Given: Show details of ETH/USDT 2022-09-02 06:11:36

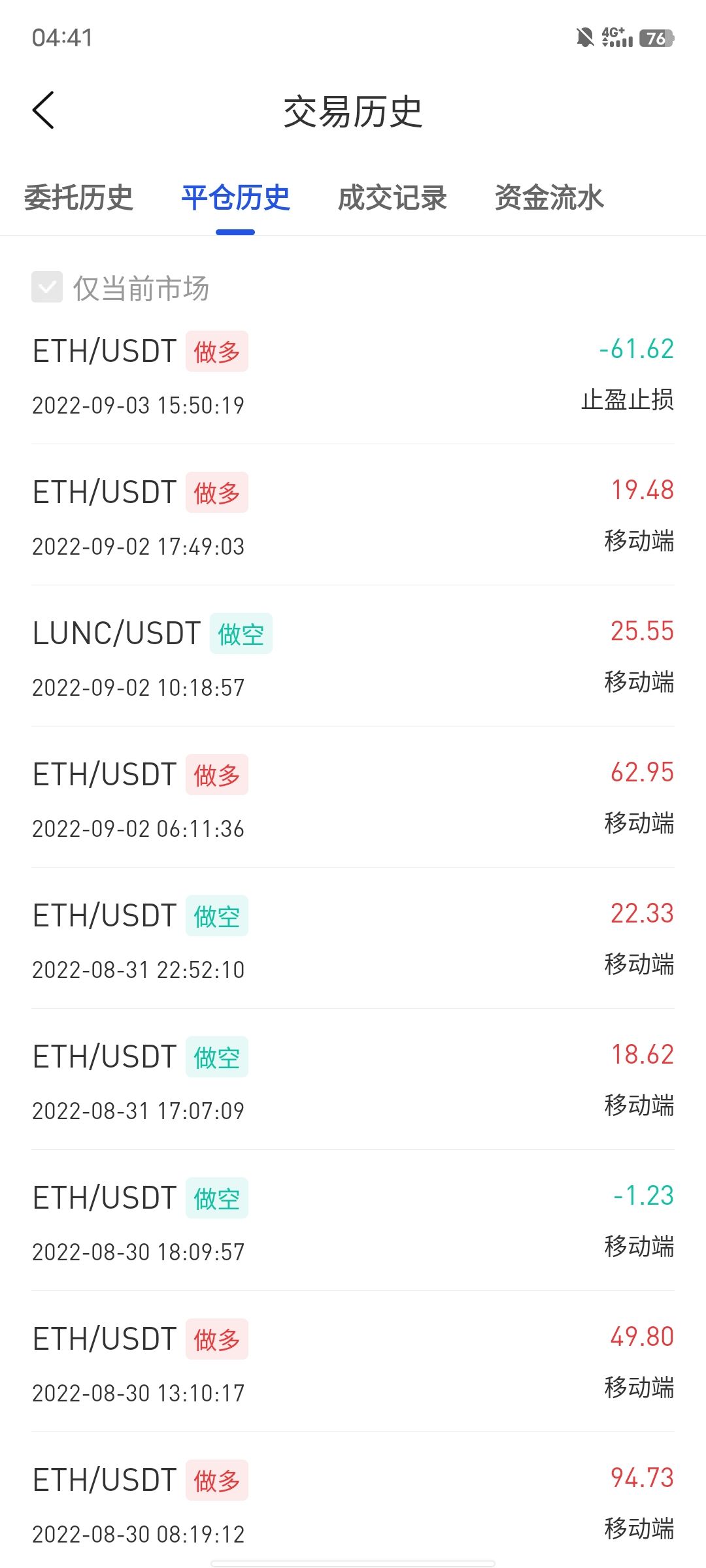Looking at the screenshot, I should [x=353, y=799].
